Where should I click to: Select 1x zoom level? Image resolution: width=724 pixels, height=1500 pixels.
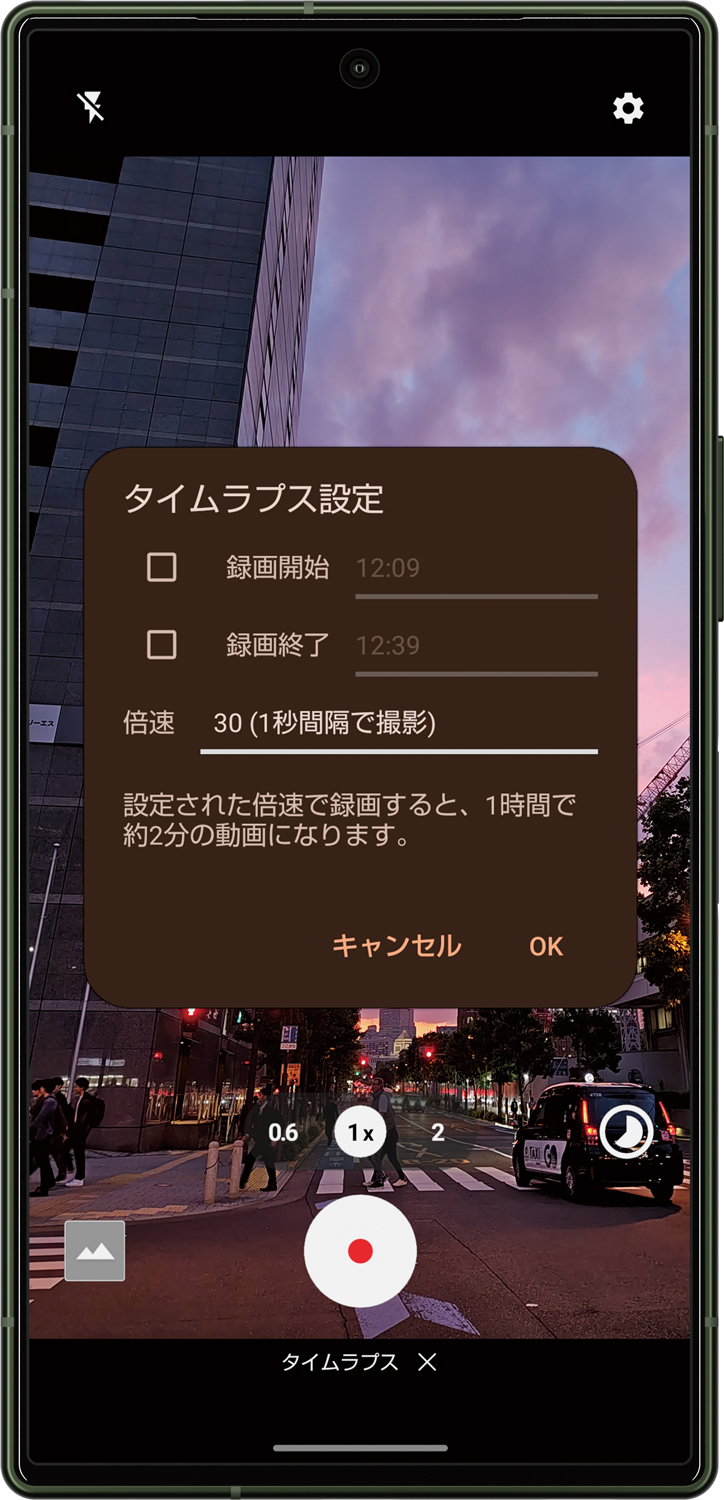(361, 1133)
